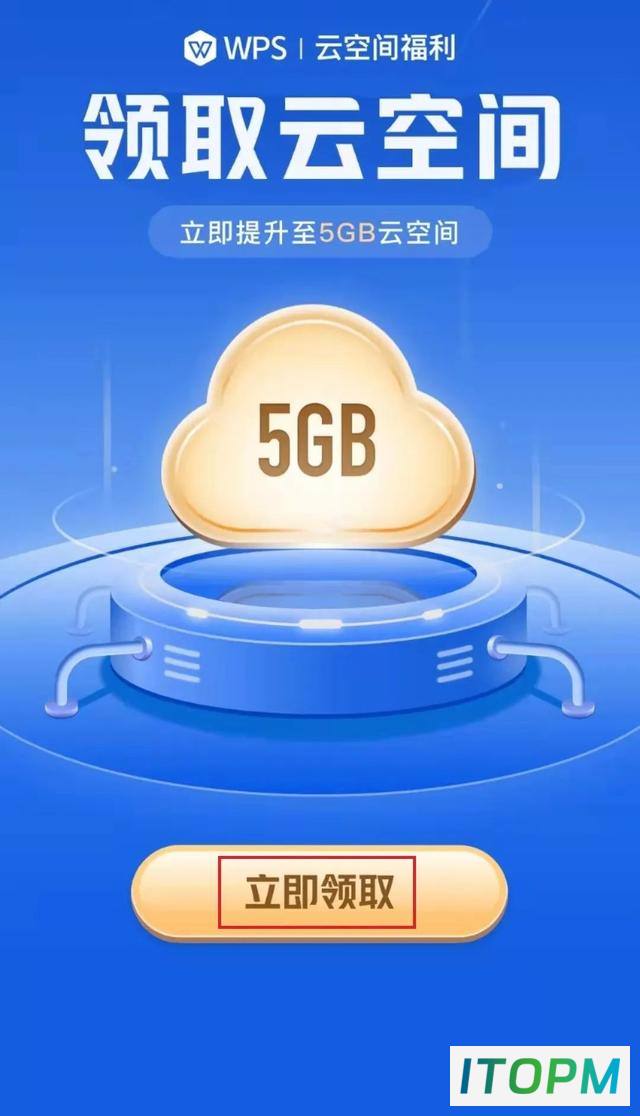Viewport: 640px width, 1116px height.
Task: Tap the 立即领取 button to claim 5GB
Action: [319, 893]
